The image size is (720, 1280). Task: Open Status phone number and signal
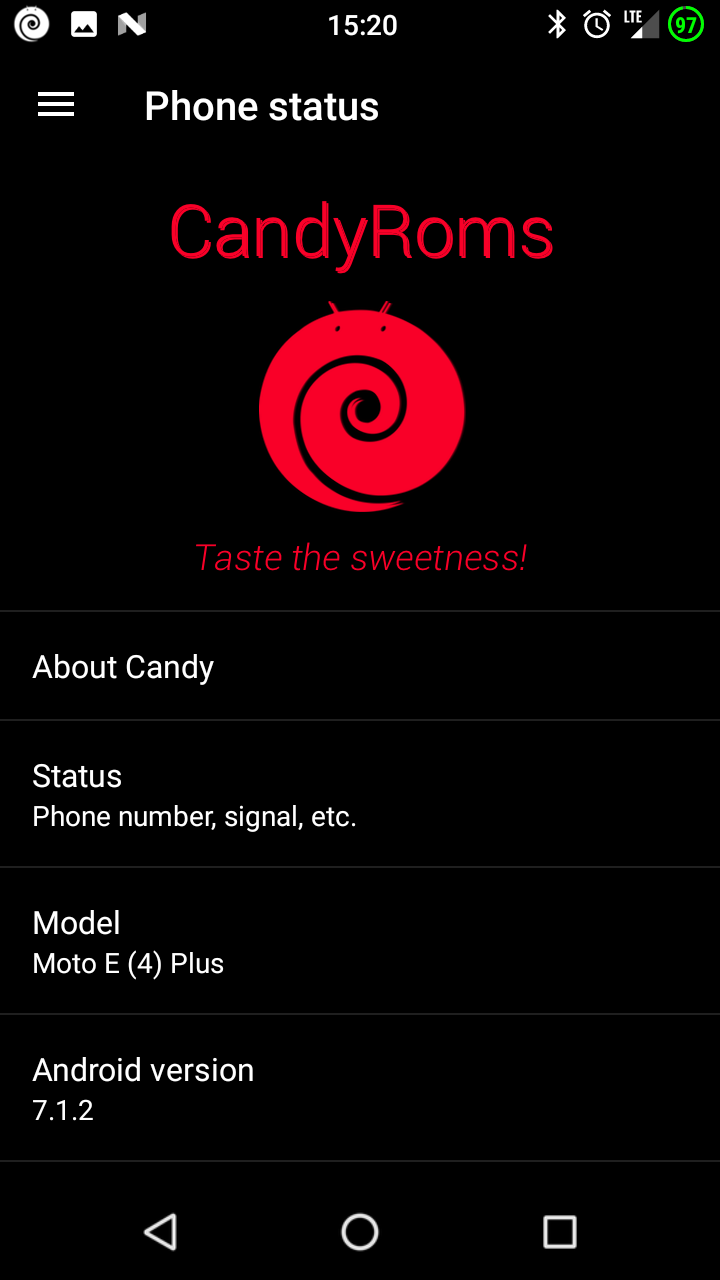click(360, 795)
